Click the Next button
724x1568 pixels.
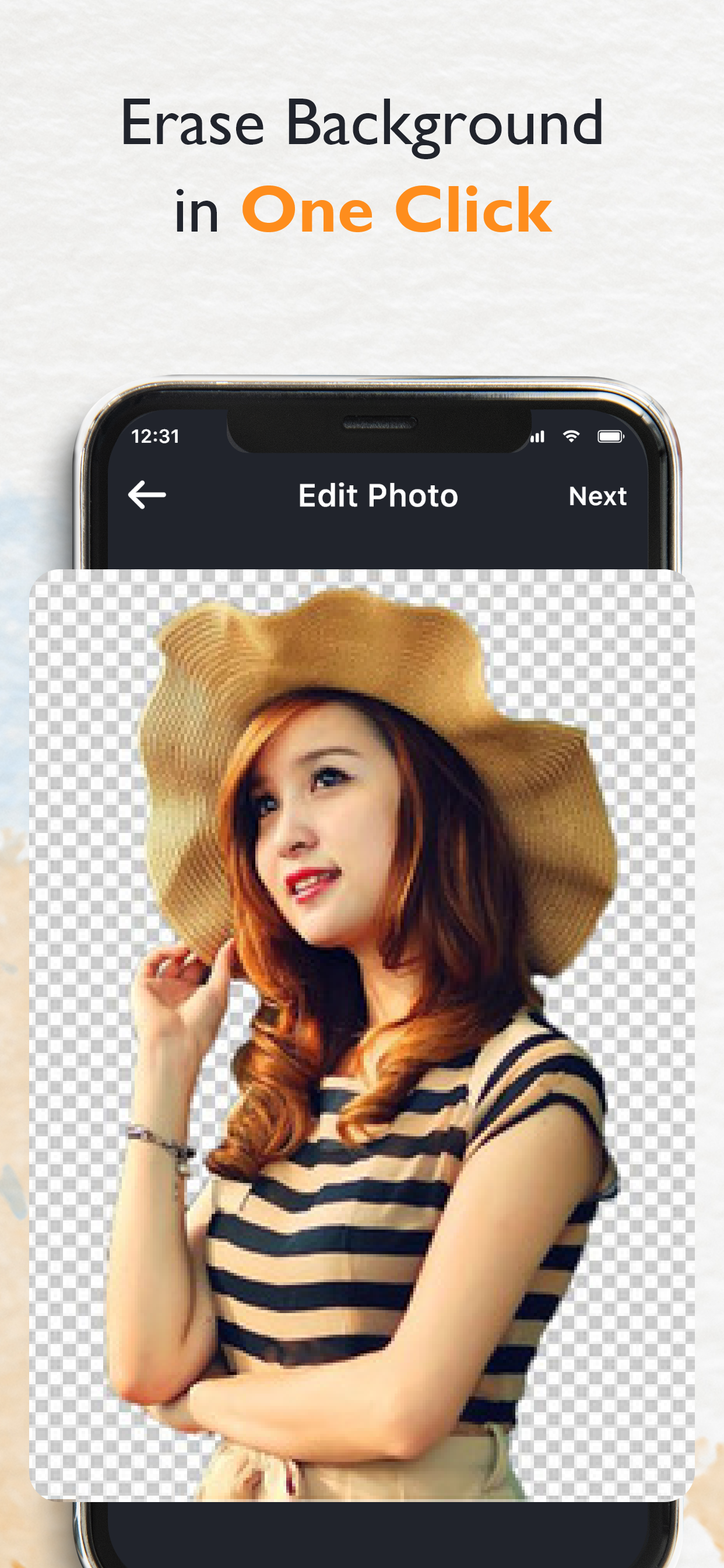click(x=598, y=495)
